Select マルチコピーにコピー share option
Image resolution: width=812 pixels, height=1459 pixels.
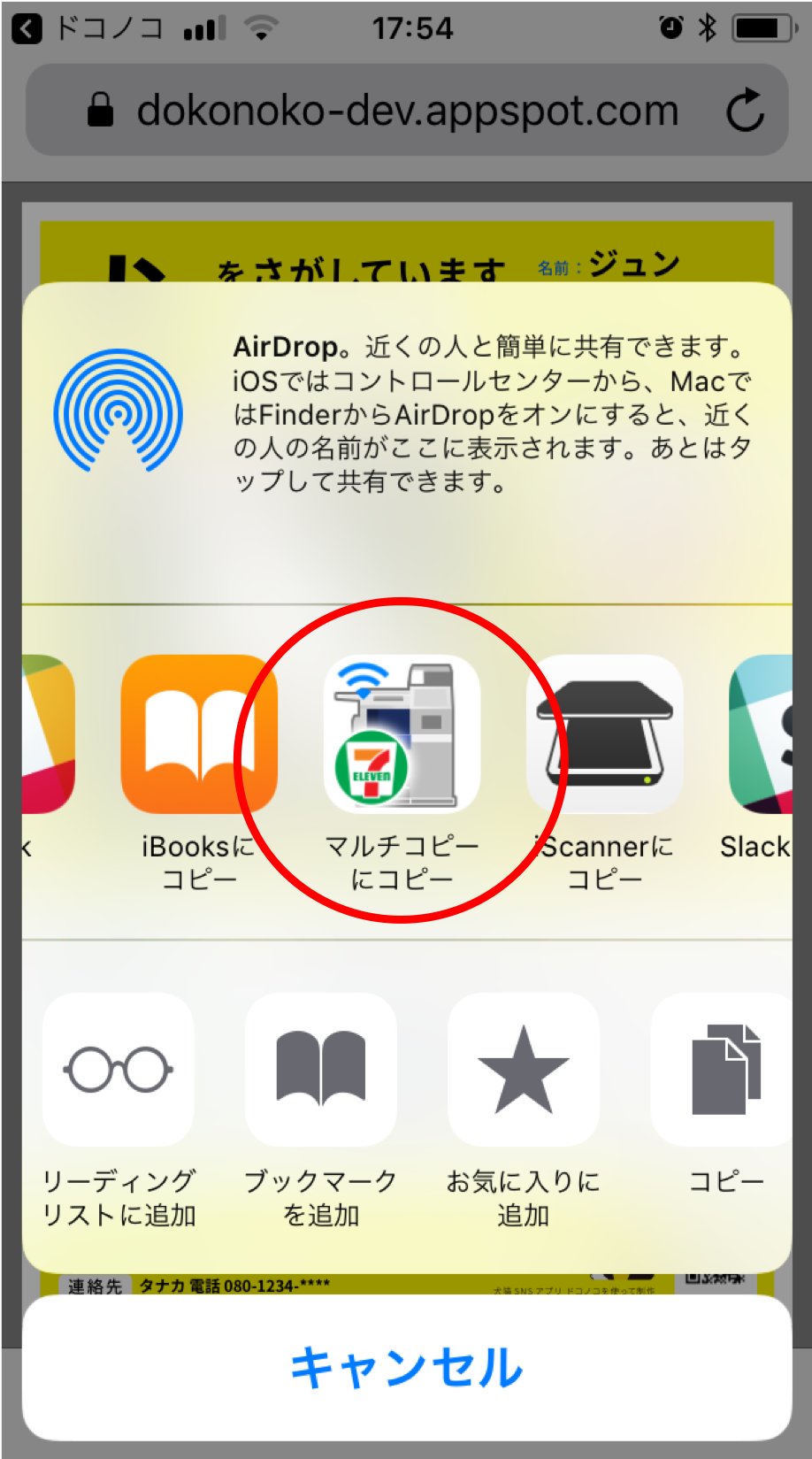click(402, 734)
